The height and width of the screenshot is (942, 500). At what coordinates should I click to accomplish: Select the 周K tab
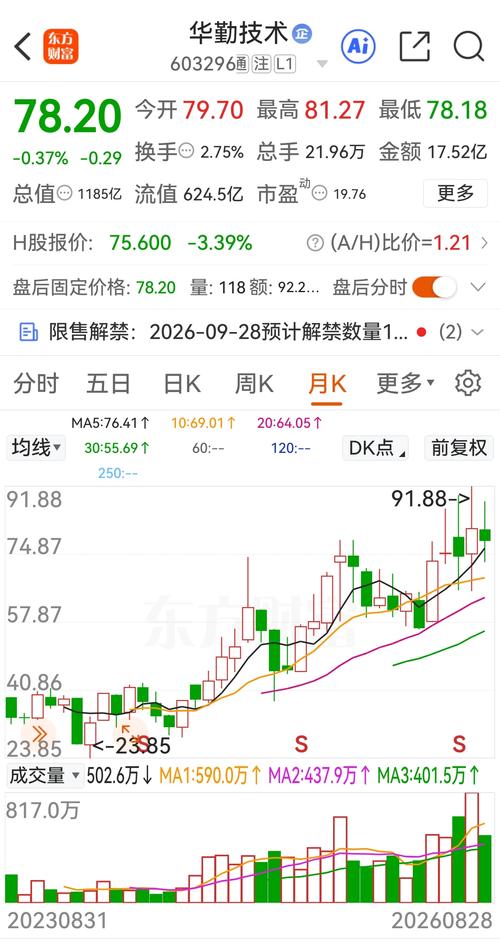[x=254, y=383]
